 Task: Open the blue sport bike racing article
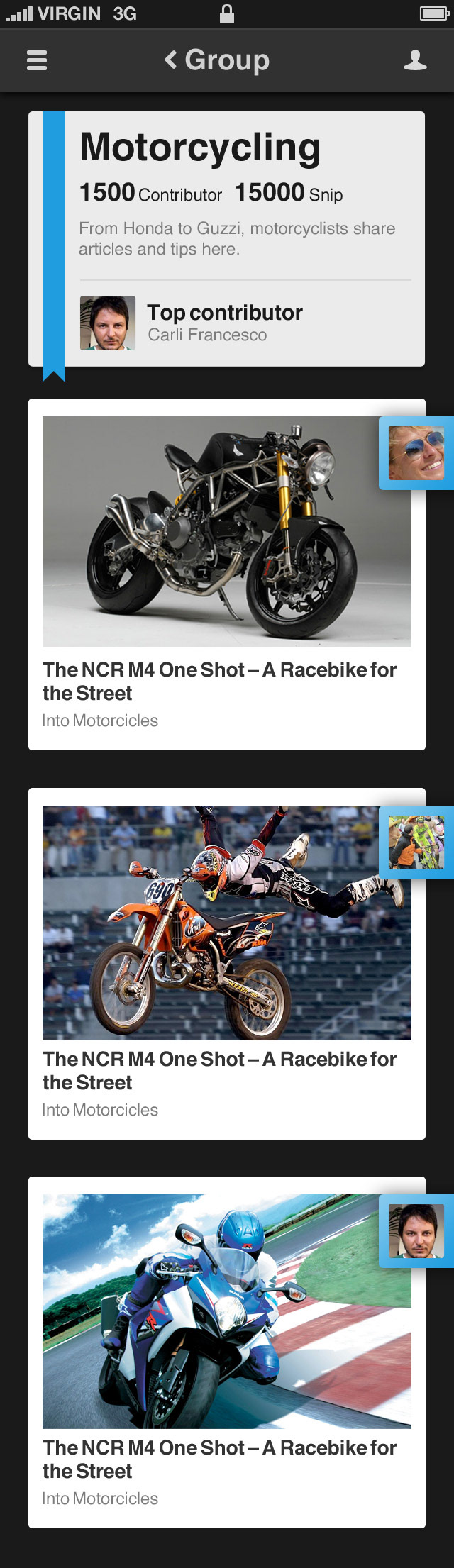click(226, 1311)
